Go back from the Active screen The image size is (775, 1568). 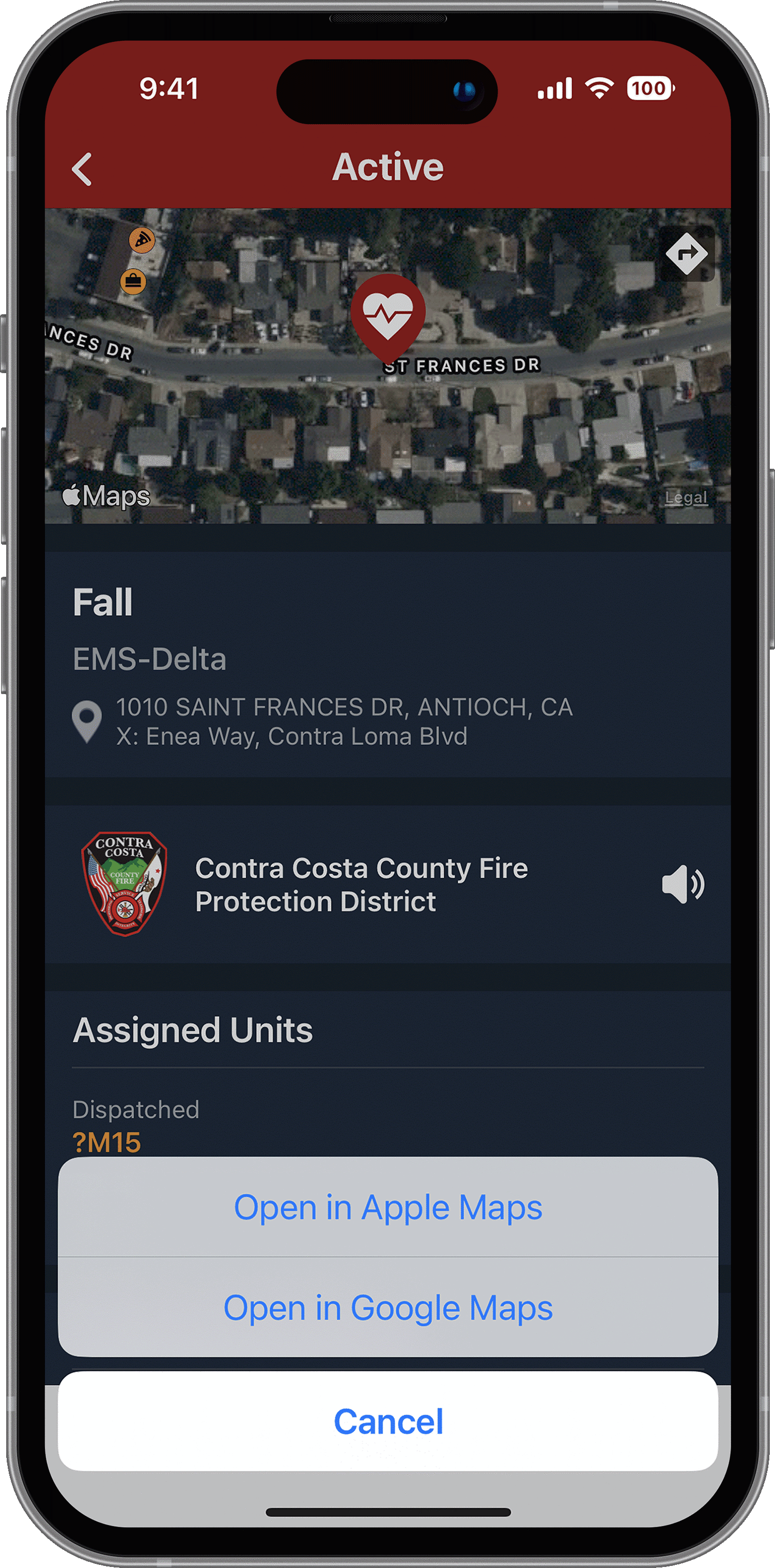(x=82, y=168)
